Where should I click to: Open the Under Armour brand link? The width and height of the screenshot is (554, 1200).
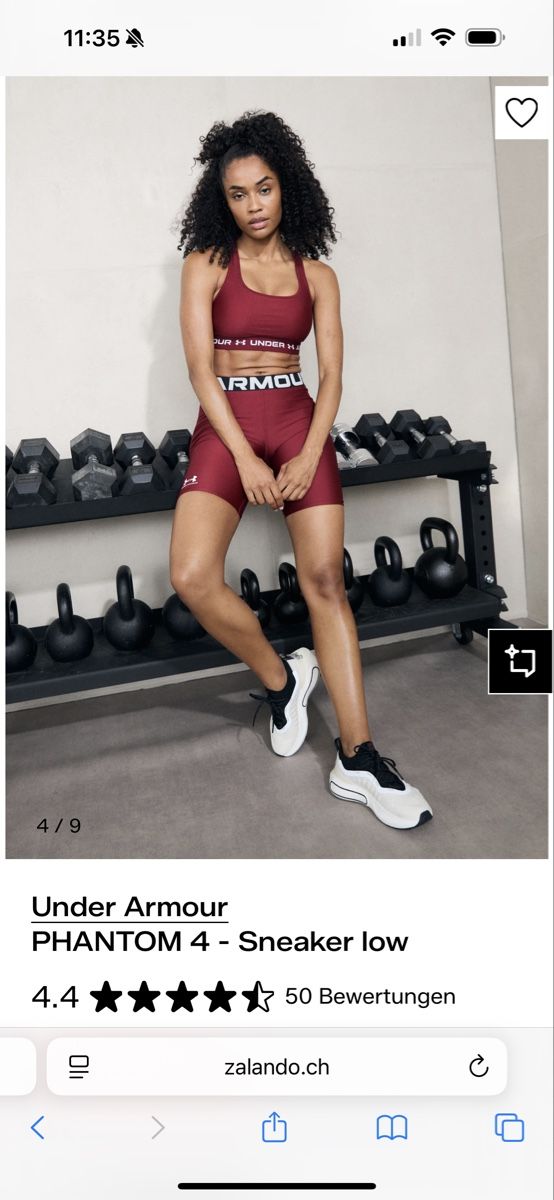130,907
